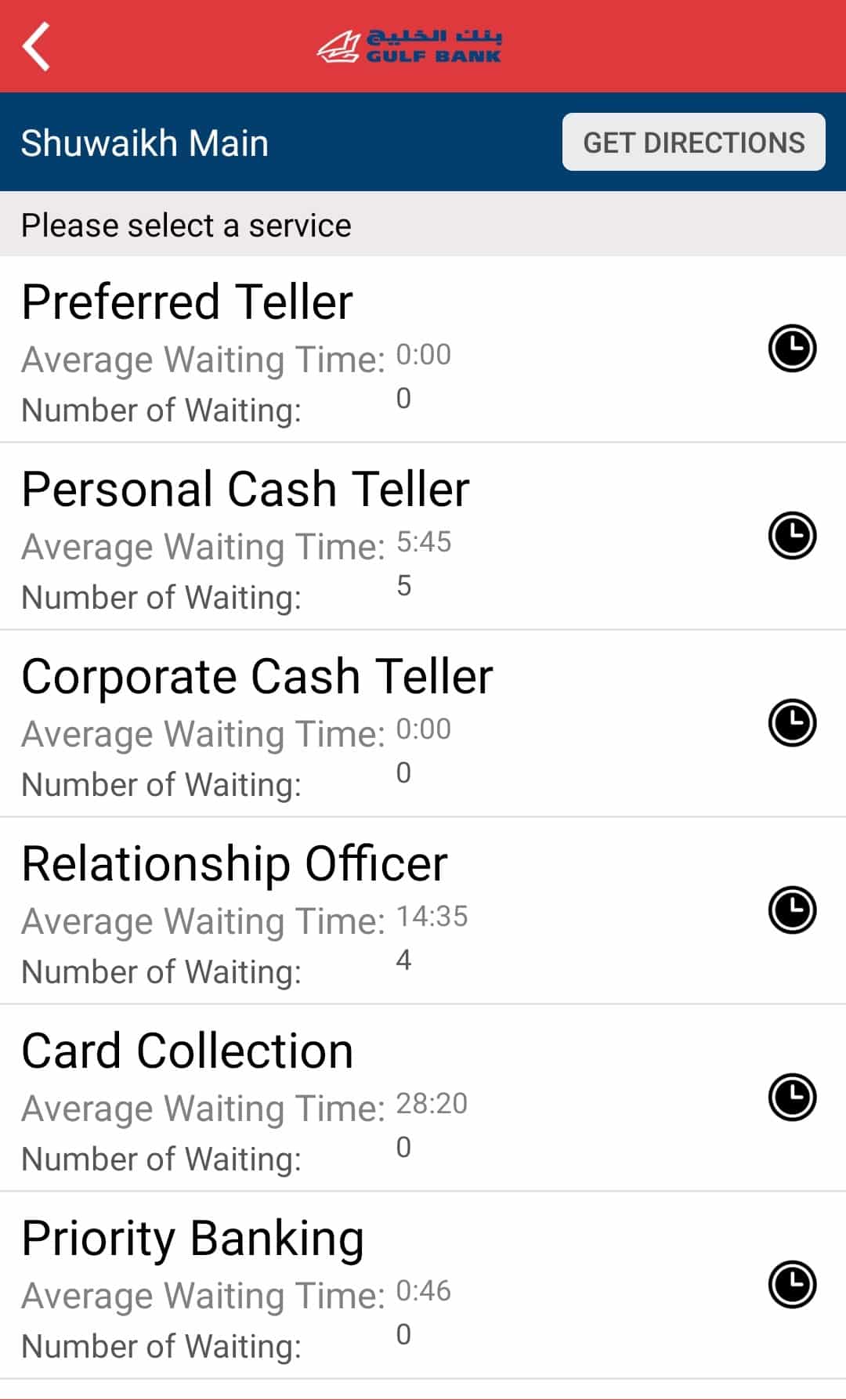Tap the clock icon for Priority Banking
The width and height of the screenshot is (846, 1400).
[x=792, y=1285]
